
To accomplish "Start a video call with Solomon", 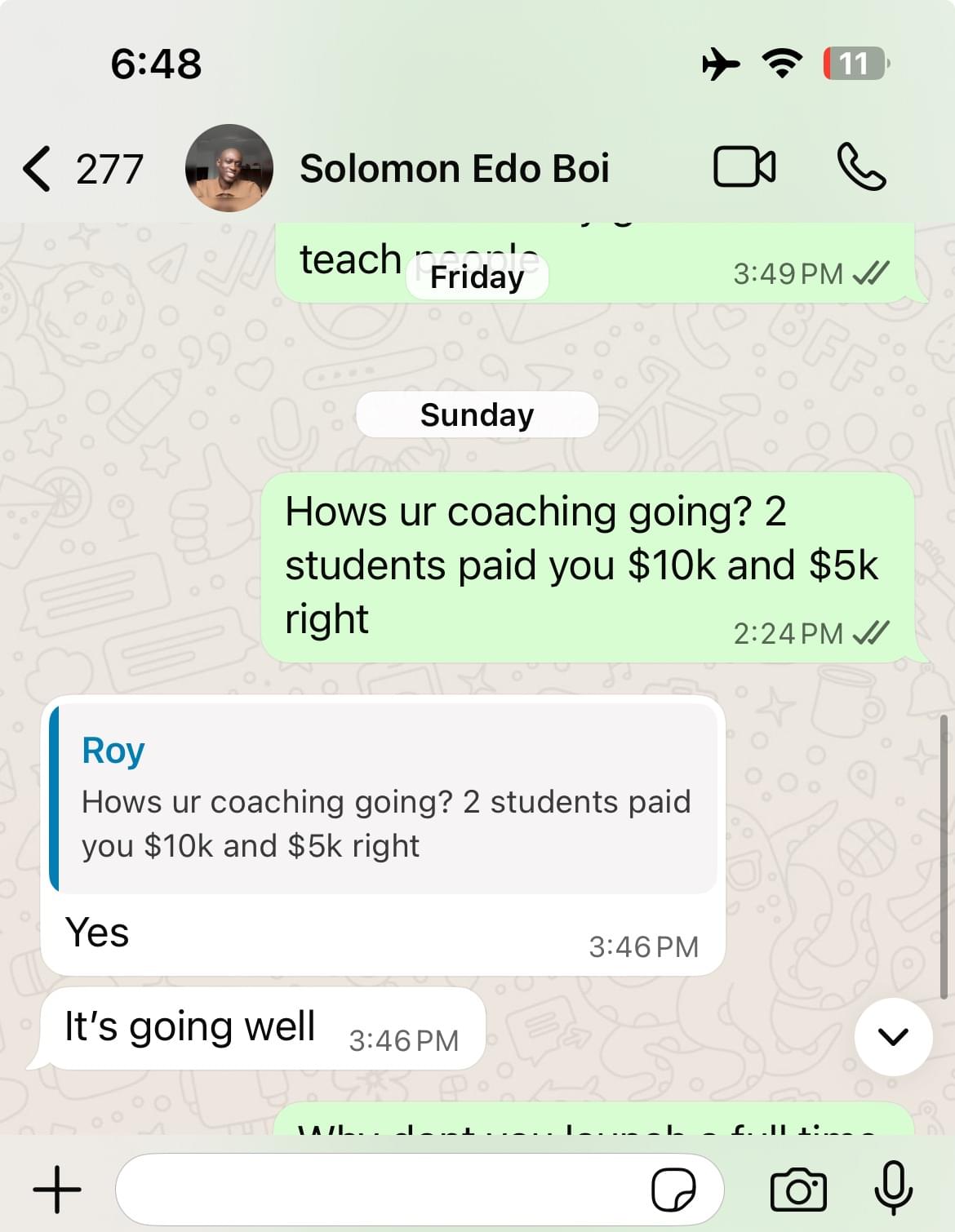I will tap(744, 167).
